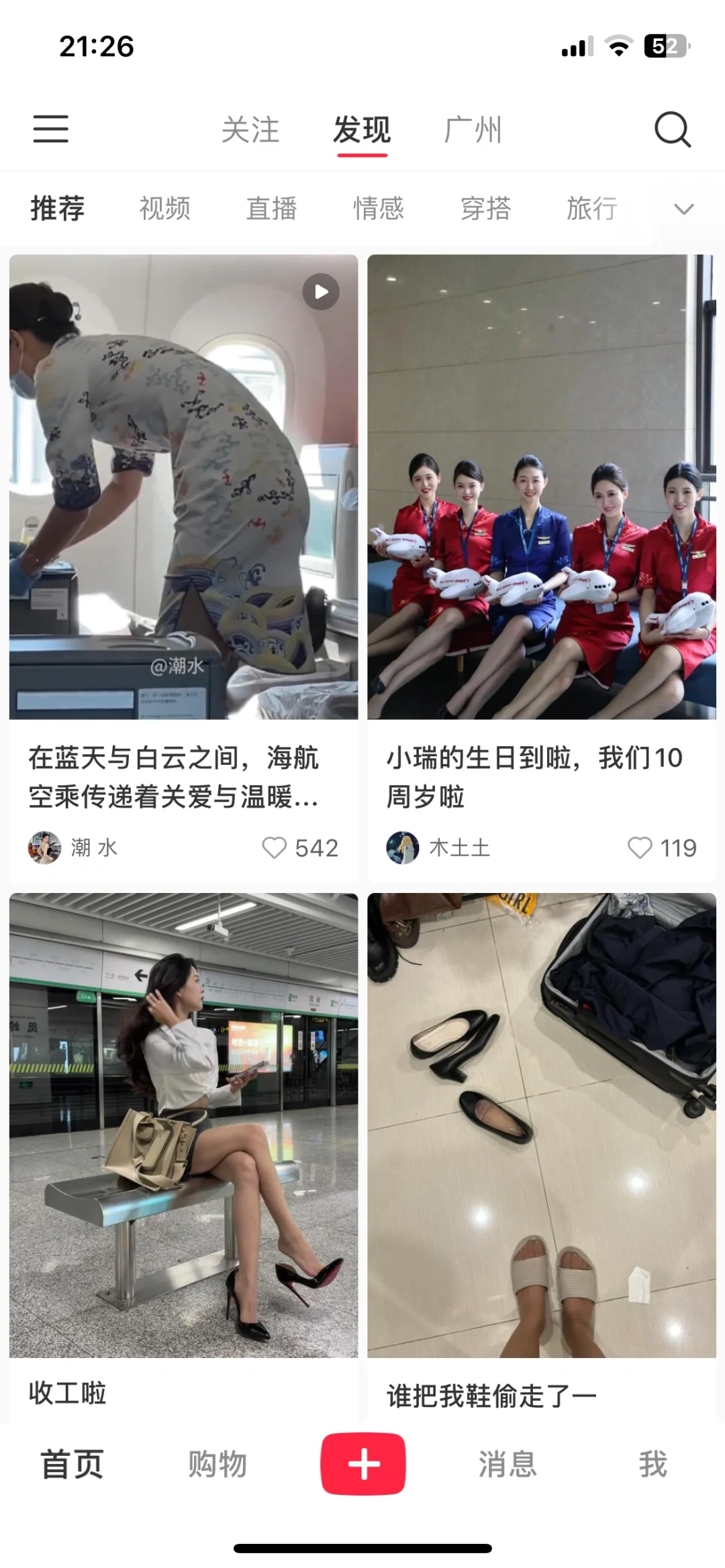
Task: Open the hamburger menu
Action: [x=51, y=129]
